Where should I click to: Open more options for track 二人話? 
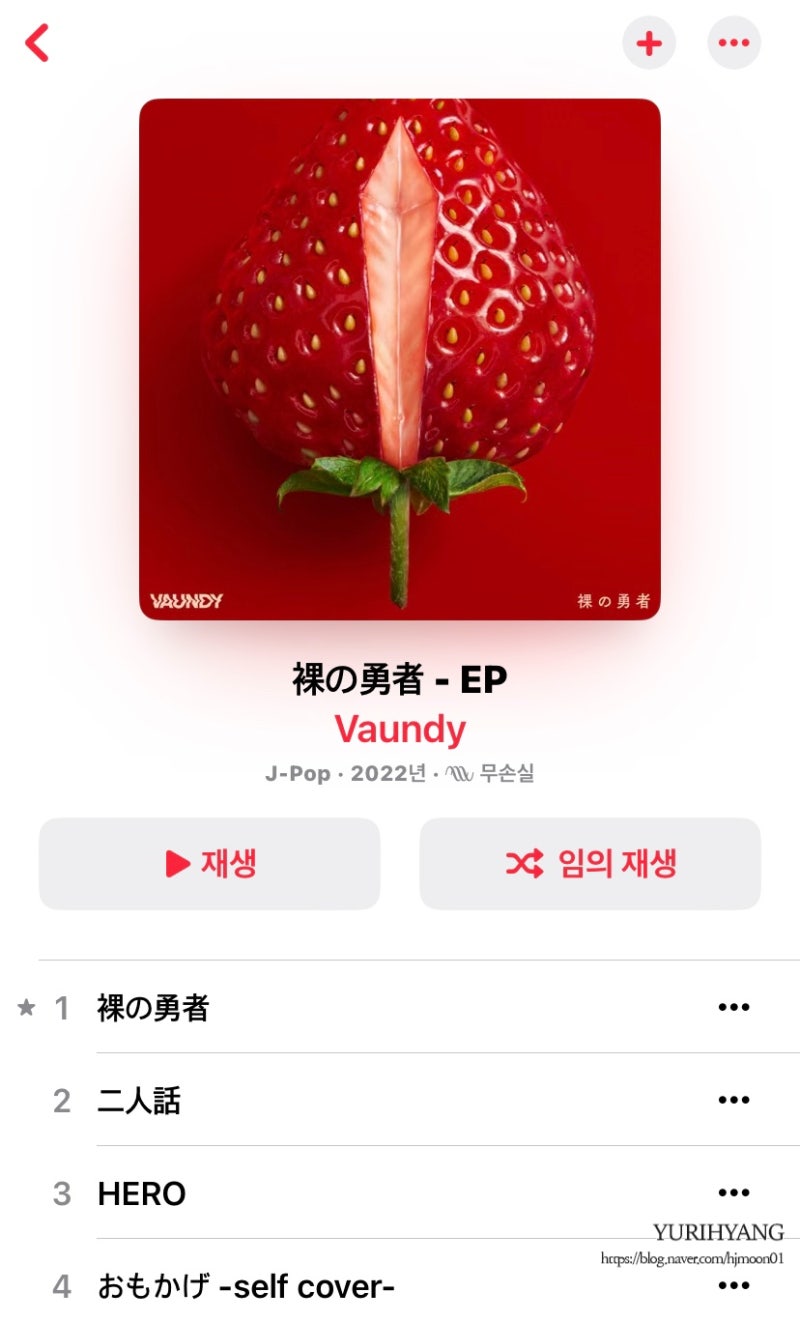[x=734, y=1100]
